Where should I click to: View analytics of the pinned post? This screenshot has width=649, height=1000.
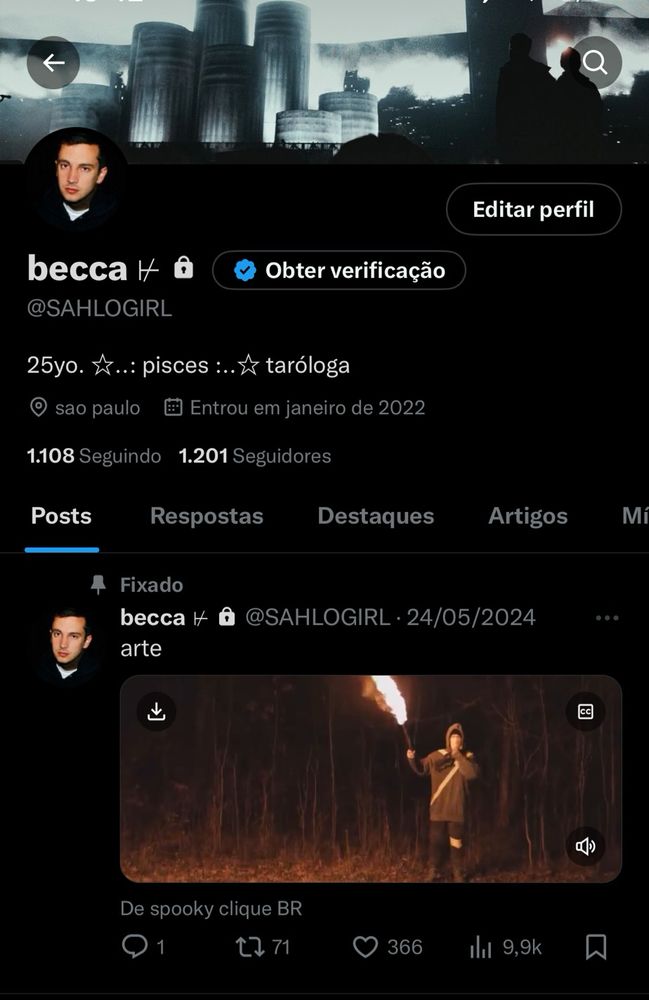pos(482,946)
